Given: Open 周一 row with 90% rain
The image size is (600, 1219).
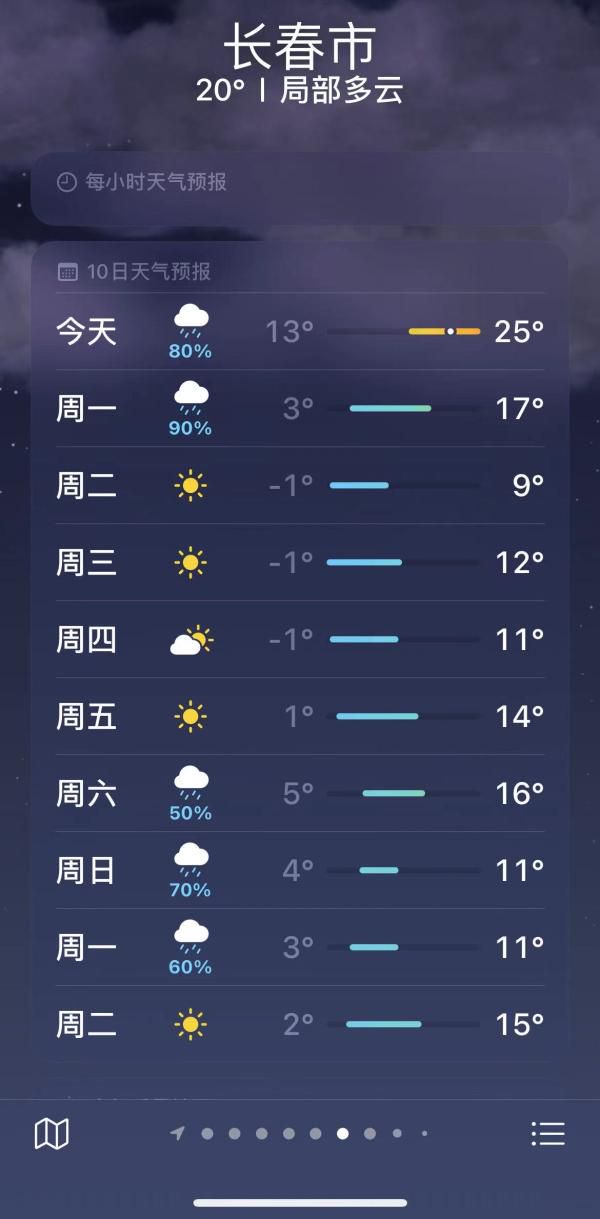Looking at the screenshot, I should click(300, 408).
